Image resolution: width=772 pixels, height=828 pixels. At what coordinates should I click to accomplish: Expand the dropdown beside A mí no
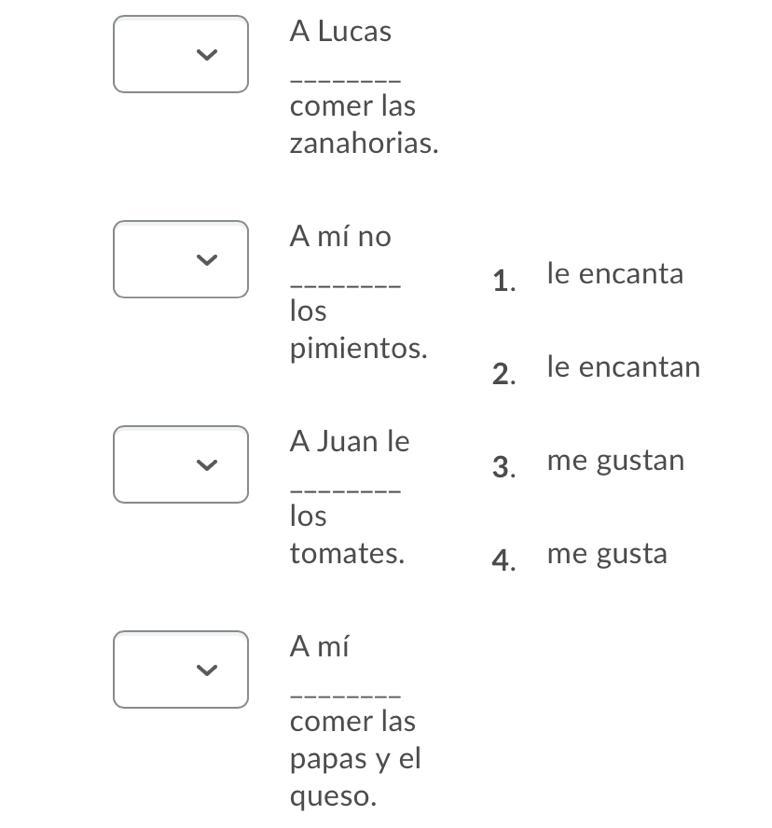pos(181,260)
